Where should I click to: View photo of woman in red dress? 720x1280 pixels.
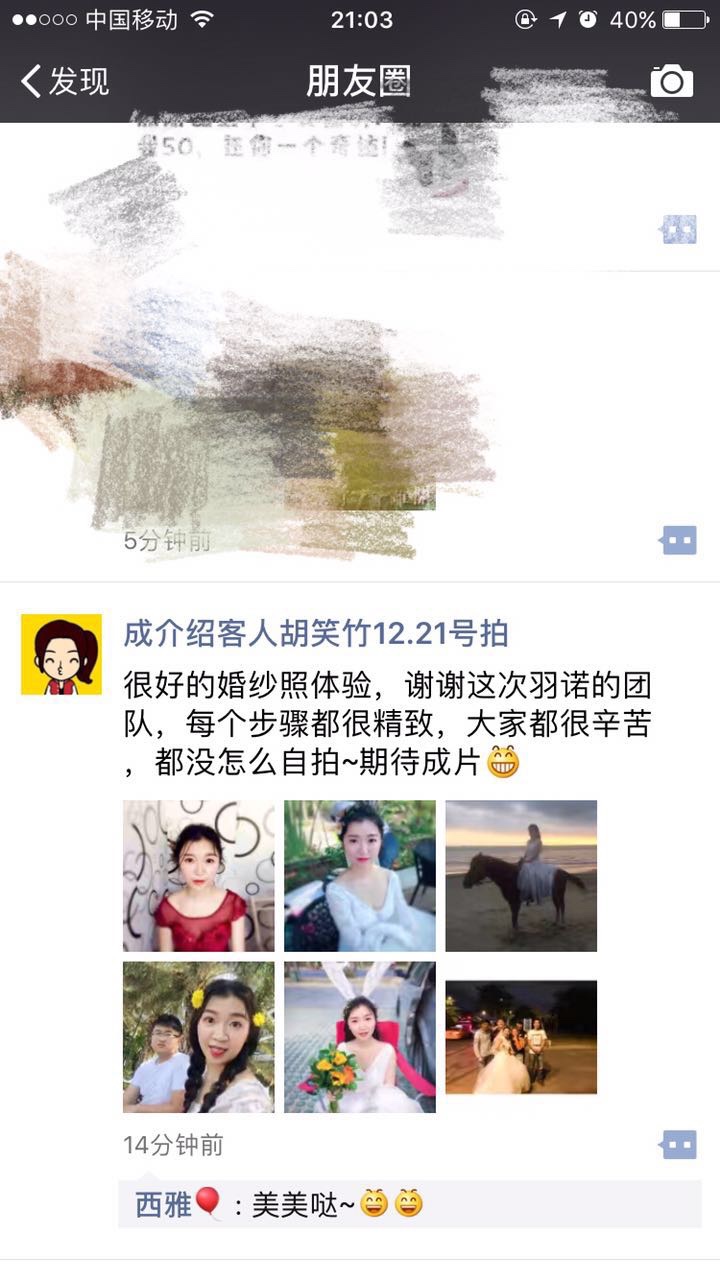[x=199, y=875]
